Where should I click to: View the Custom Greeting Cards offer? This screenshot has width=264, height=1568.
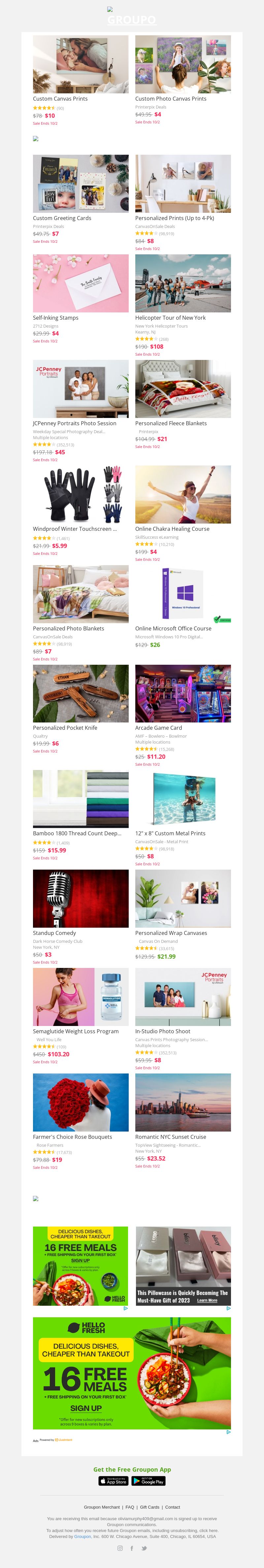pyautogui.click(x=80, y=183)
